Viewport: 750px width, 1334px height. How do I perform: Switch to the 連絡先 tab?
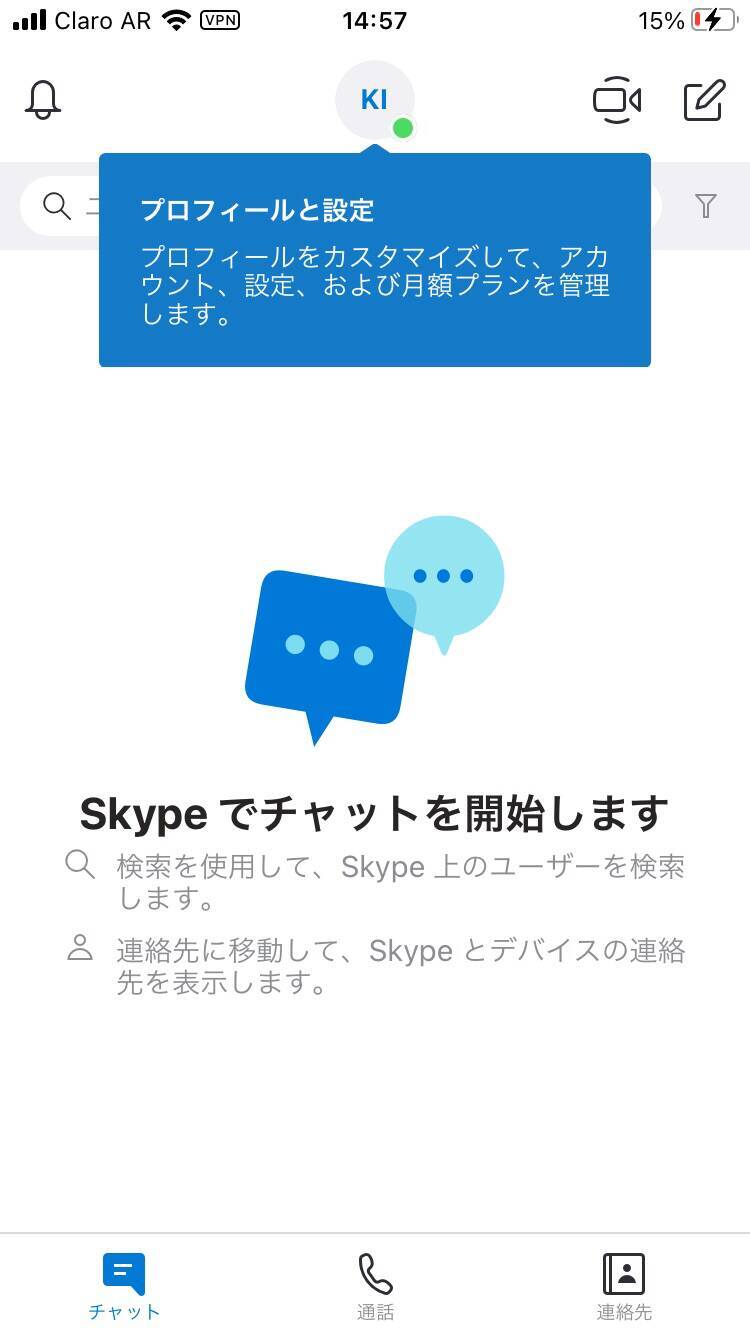point(624,1286)
